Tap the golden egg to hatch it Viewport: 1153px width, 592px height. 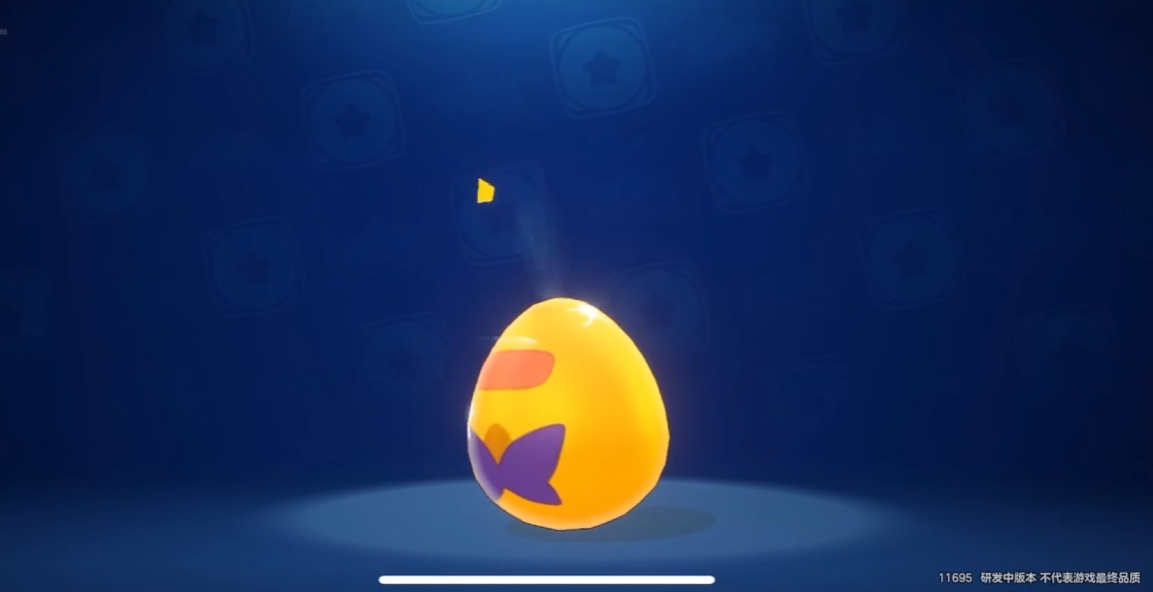pos(567,415)
